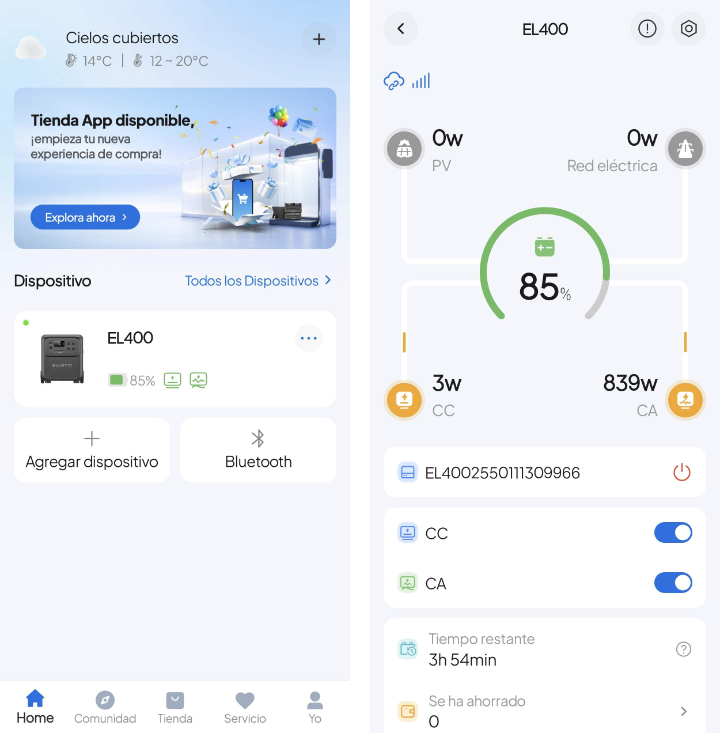The height and width of the screenshot is (733, 720).
Task: Tap the cloud connection status icon
Action: [x=394, y=80]
